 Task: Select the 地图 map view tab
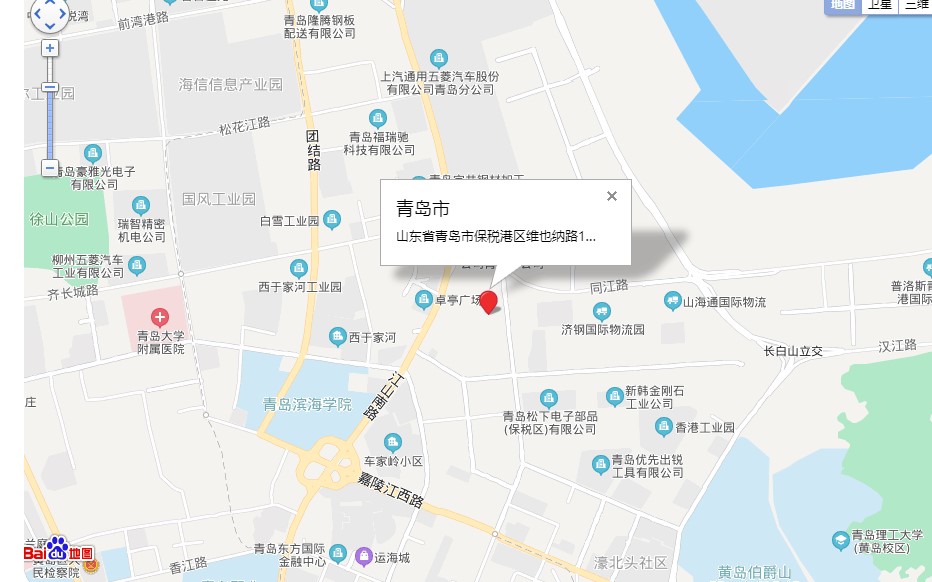point(842,5)
